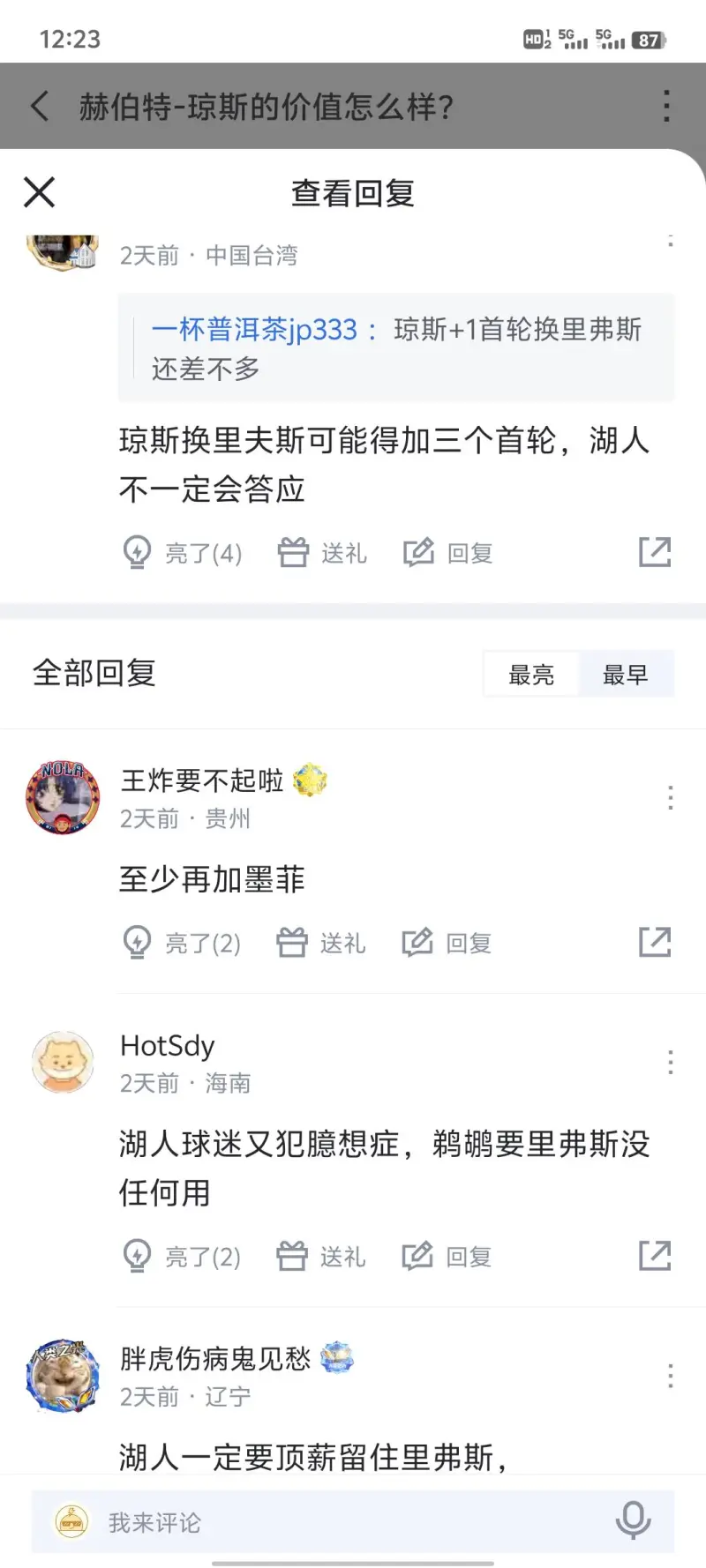This screenshot has width=706, height=1568.
Task: Open 王炸要不起啦's profile avatar
Action: point(63,797)
